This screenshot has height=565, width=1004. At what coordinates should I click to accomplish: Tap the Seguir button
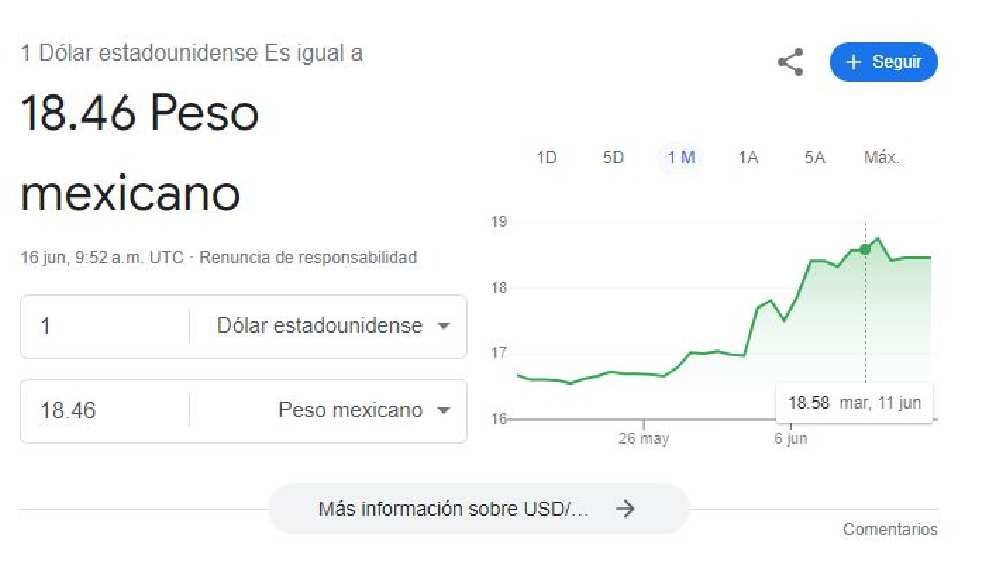click(883, 62)
